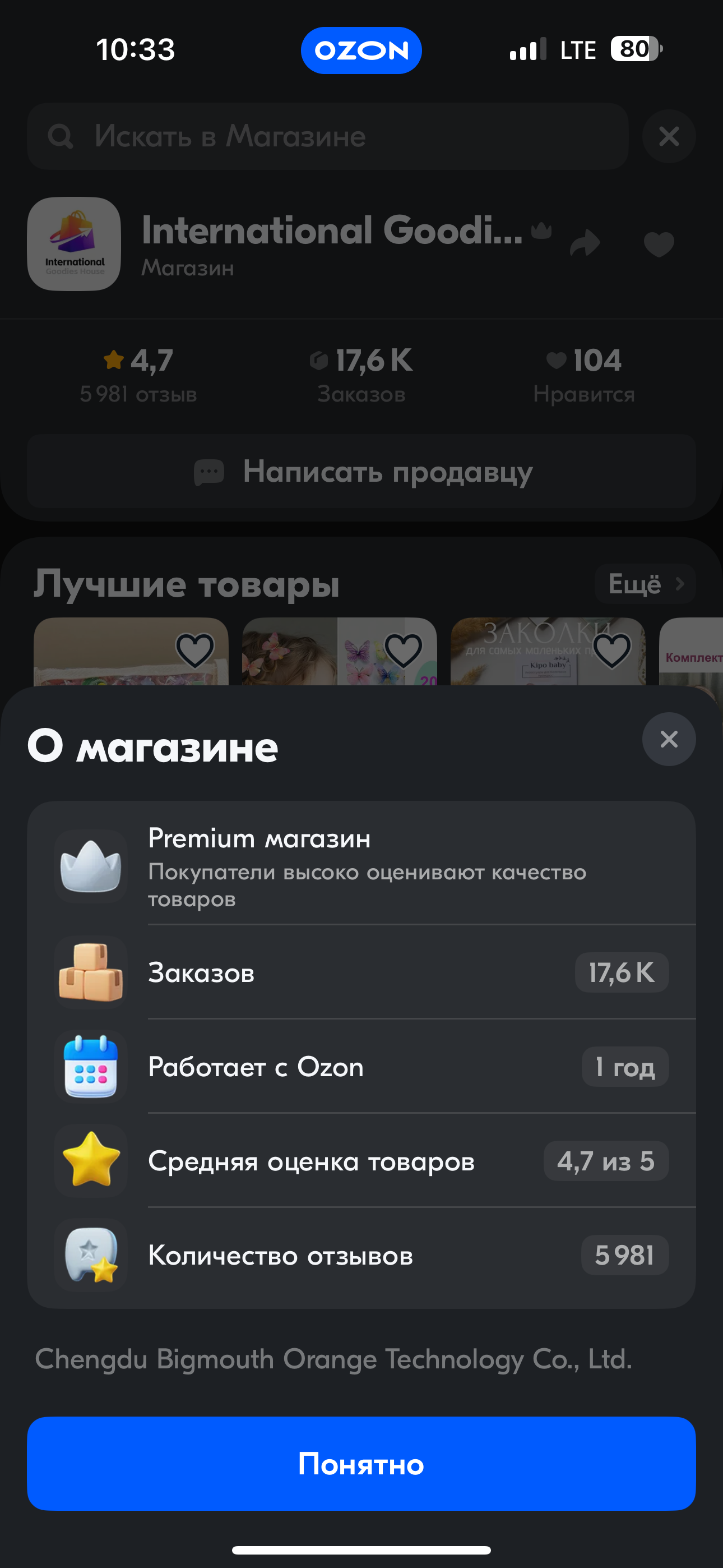Return to Ozon via the status bar pill
Viewport: 723px width, 1568px height.
pos(361,50)
